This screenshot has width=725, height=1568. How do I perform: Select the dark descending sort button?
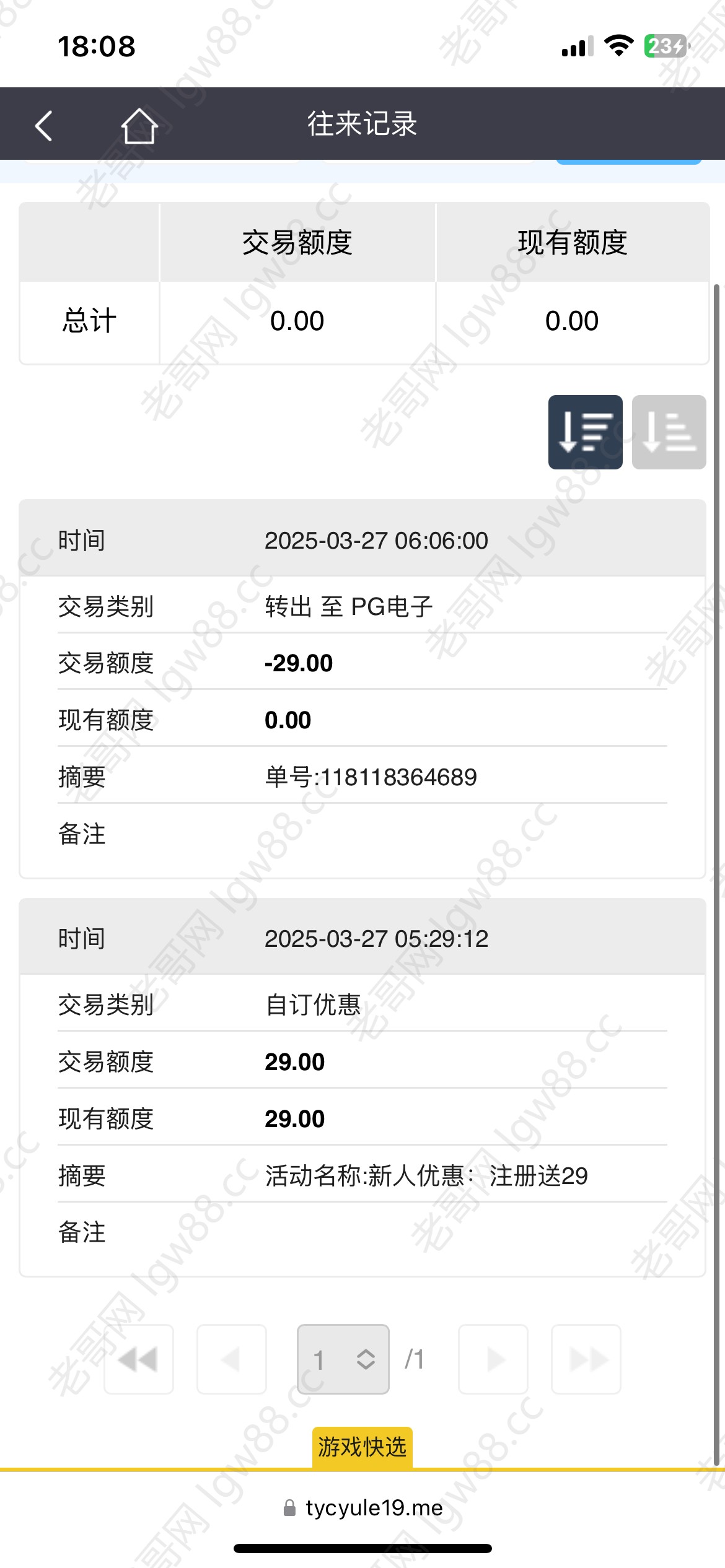click(x=585, y=432)
